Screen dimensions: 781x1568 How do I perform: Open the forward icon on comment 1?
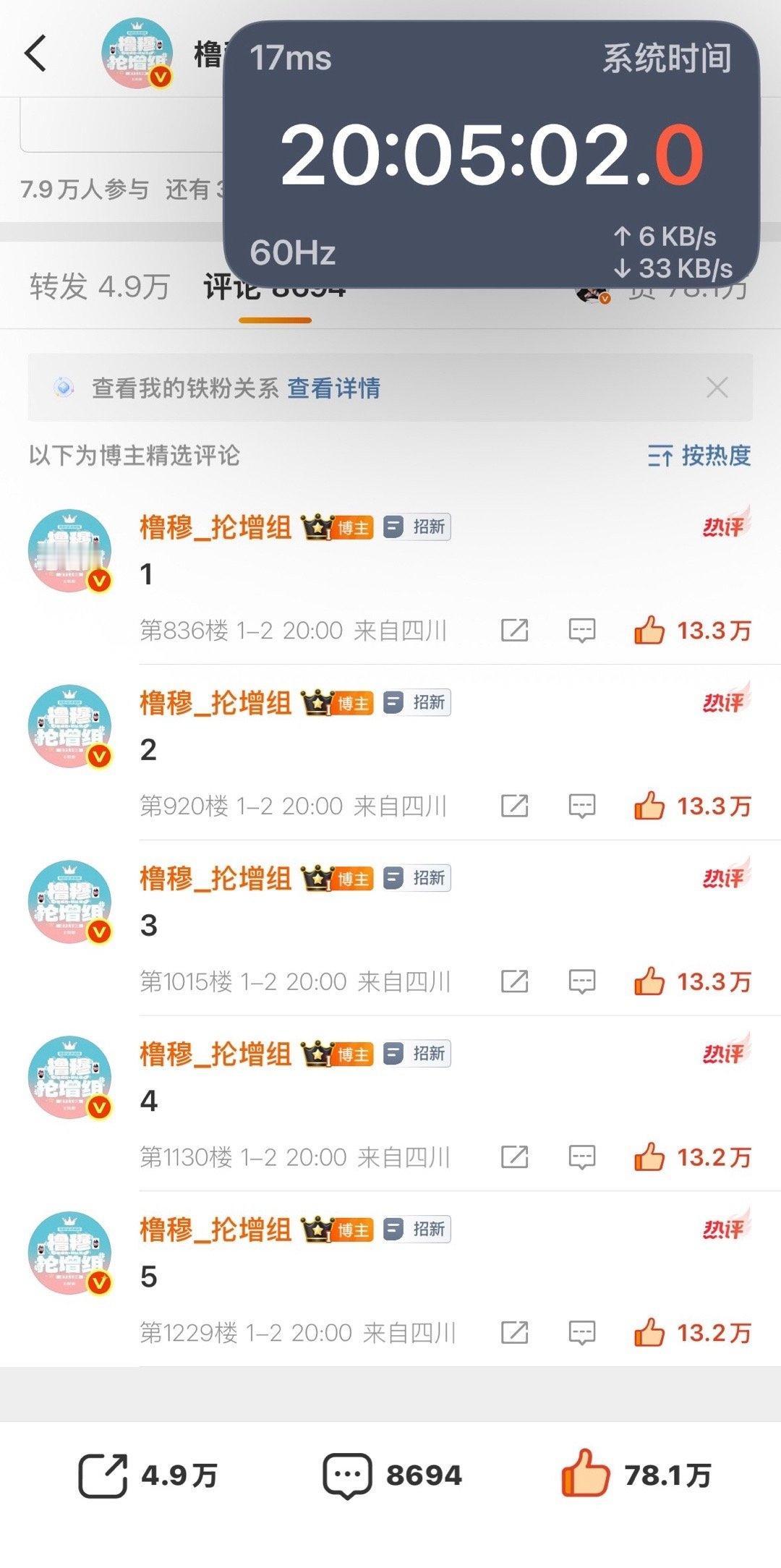click(514, 630)
